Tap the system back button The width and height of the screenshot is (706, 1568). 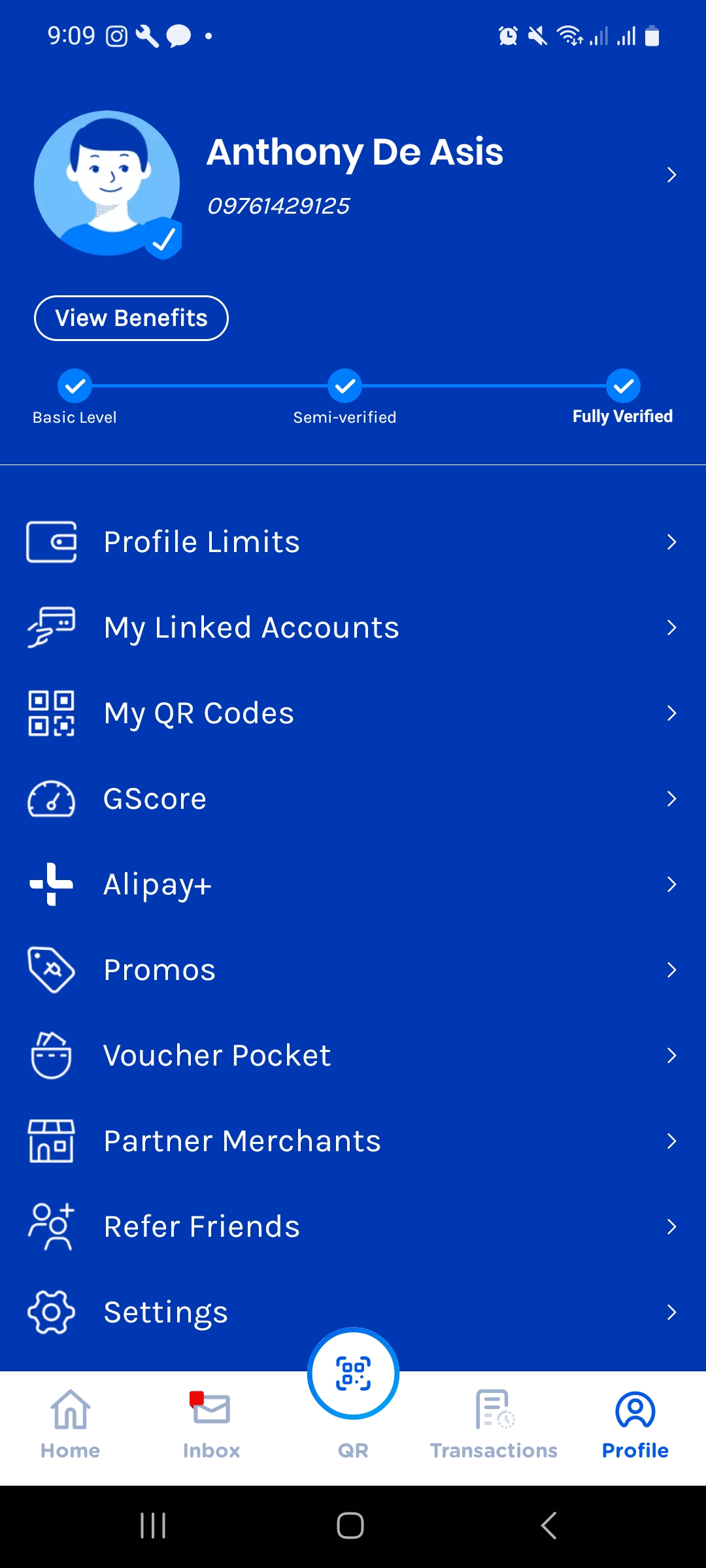click(x=549, y=1526)
